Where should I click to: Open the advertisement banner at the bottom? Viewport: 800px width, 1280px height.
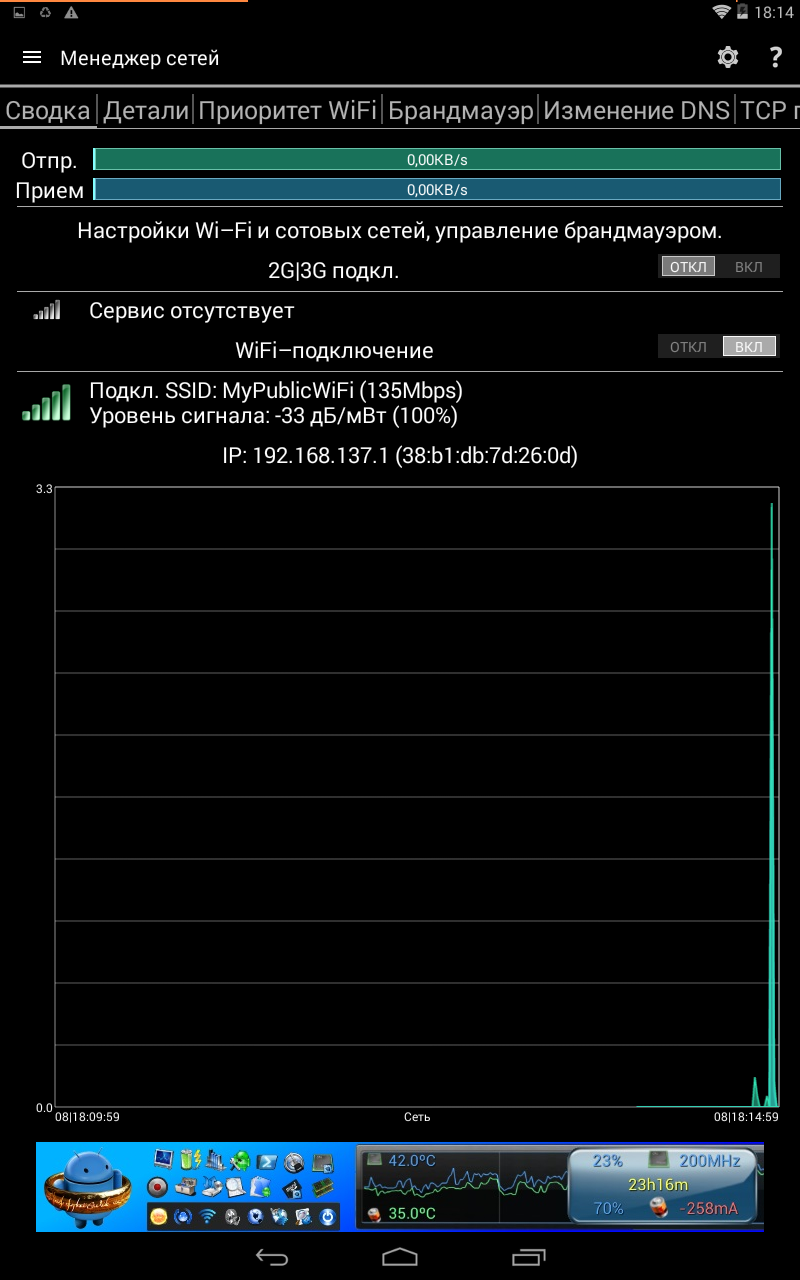point(400,1187)
